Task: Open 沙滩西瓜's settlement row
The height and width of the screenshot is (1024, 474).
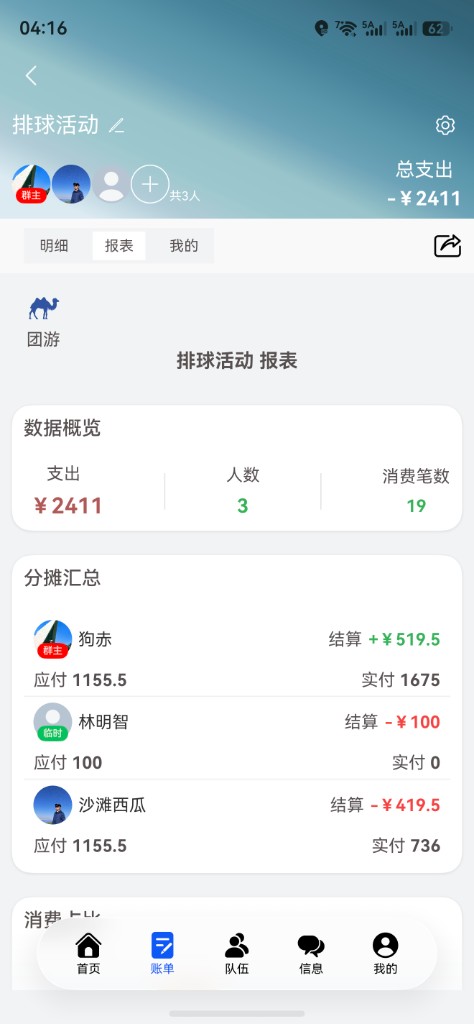Action: 237,821
